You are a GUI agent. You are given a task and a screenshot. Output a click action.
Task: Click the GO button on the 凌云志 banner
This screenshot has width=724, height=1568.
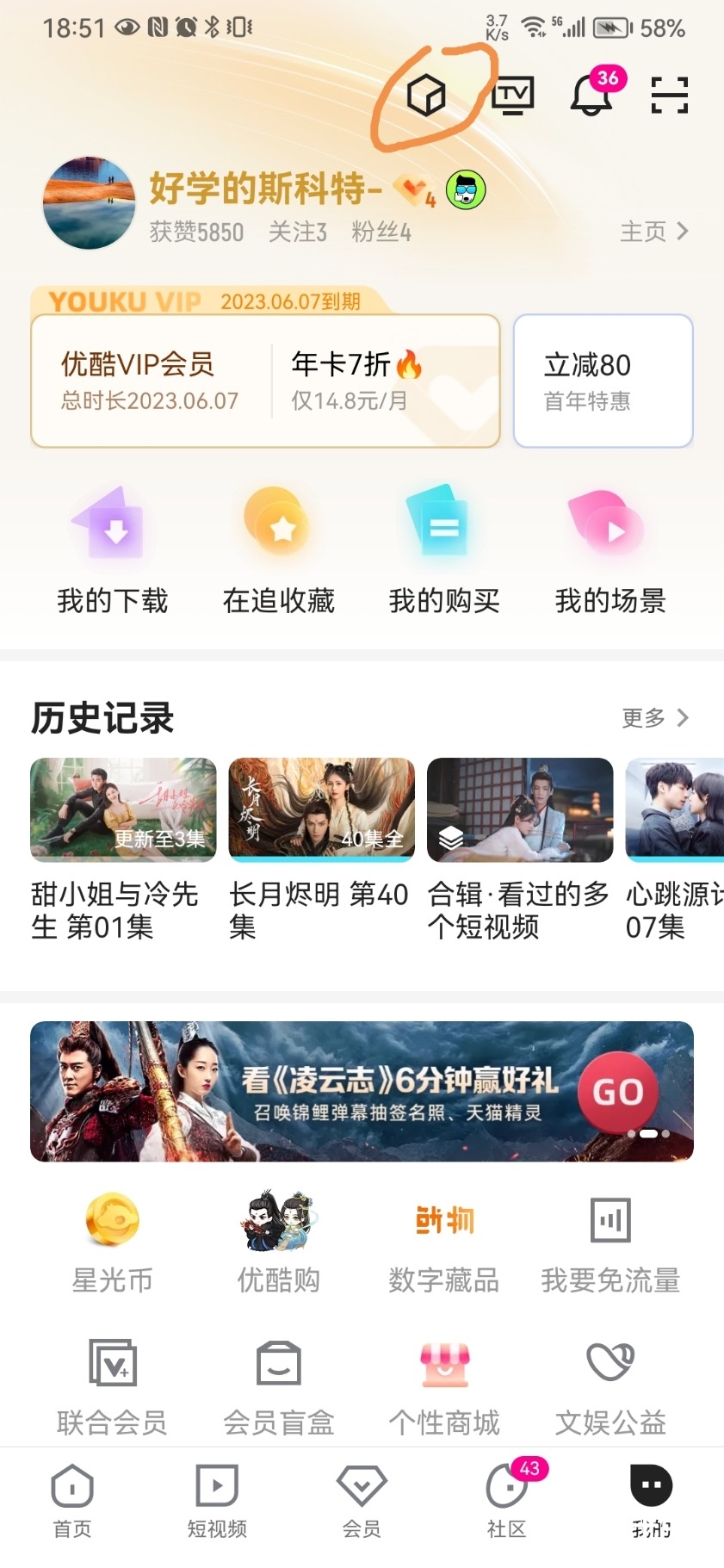click(621, 1091)
